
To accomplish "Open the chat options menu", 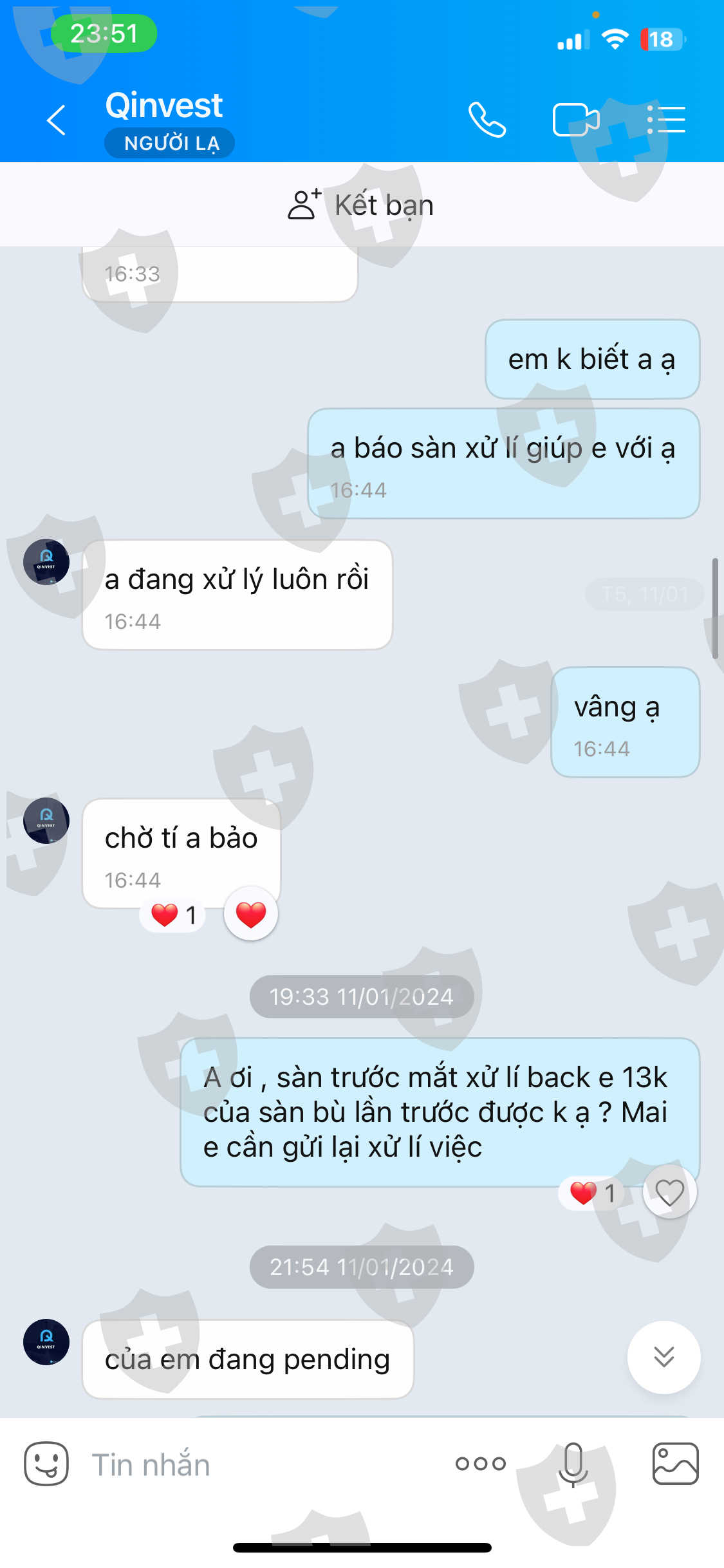I will click(x=666, y=120).
